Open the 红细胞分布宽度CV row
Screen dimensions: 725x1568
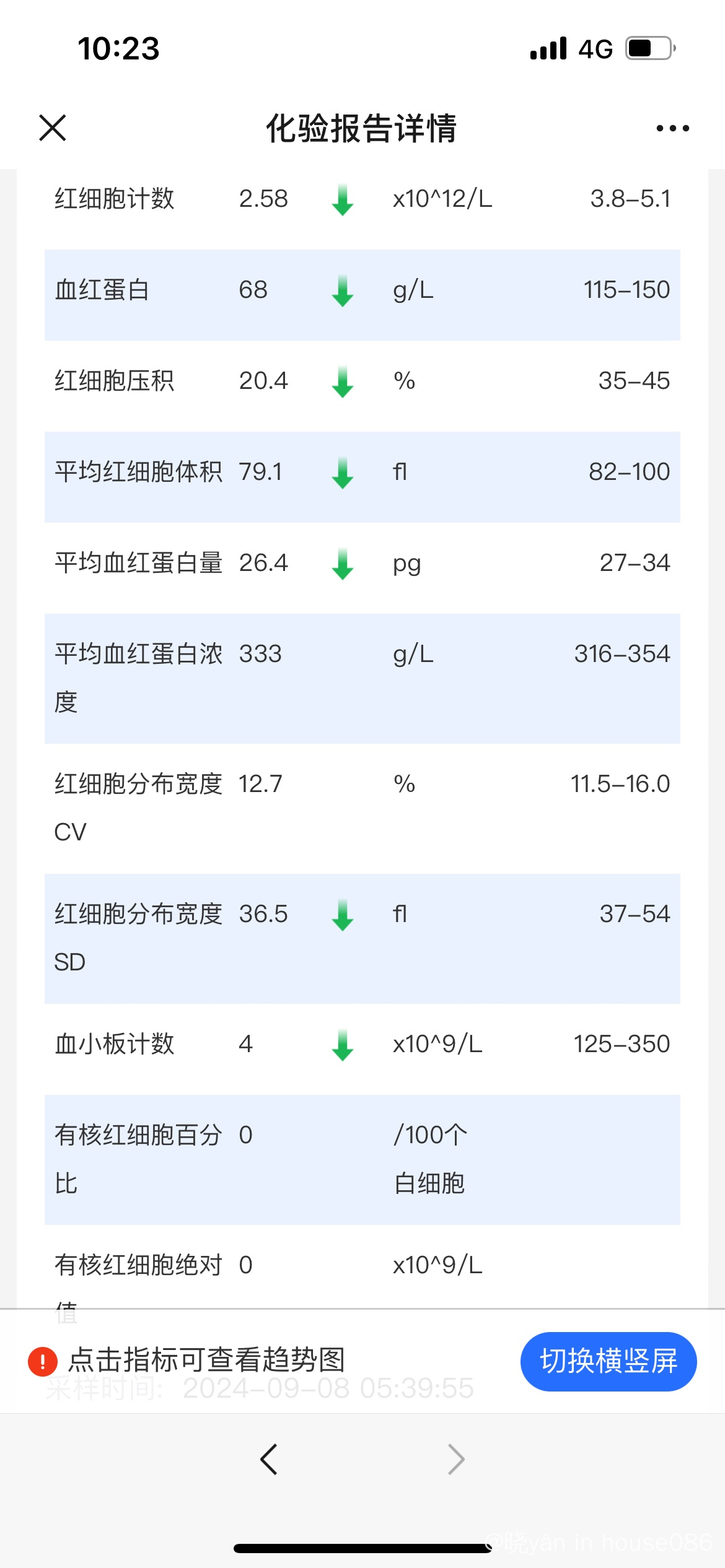(x=362, y=809)
